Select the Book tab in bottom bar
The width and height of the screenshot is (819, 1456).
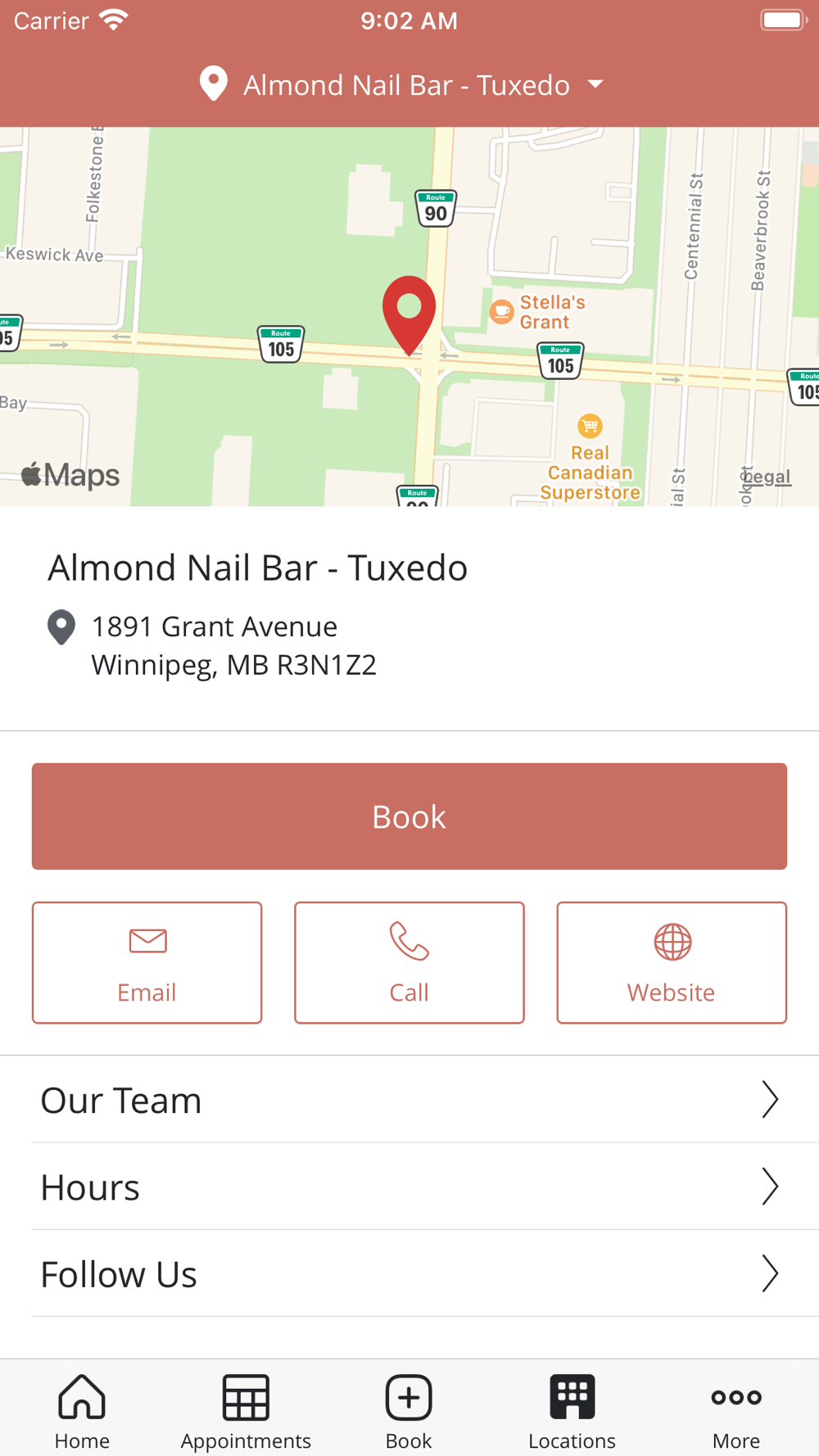coord(409,1412)
